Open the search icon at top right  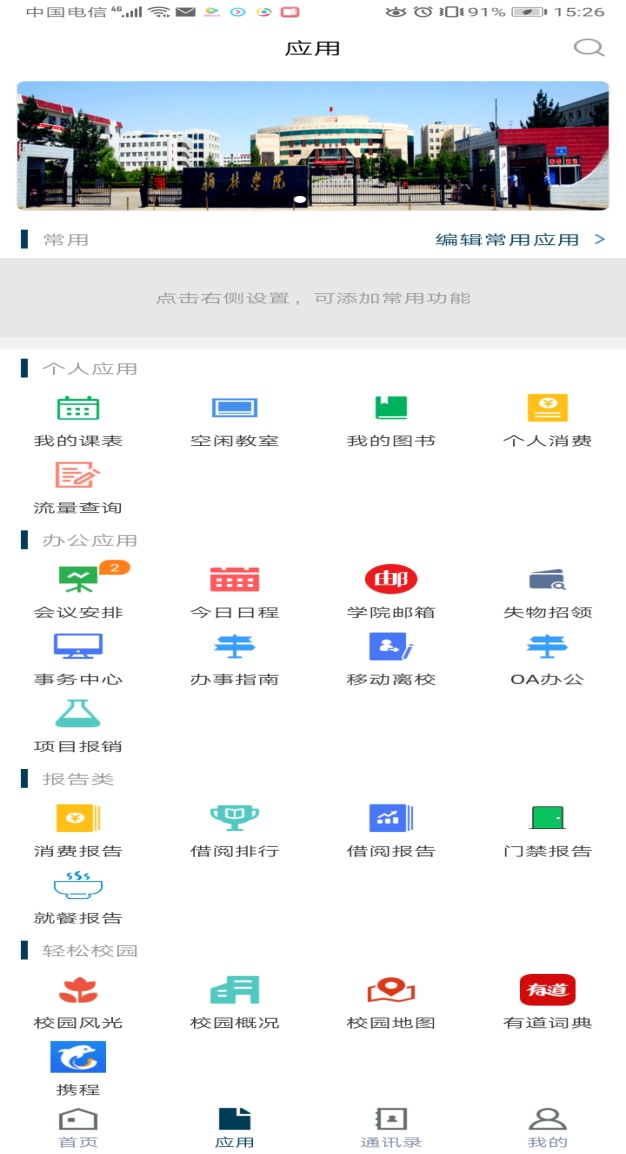588,48
